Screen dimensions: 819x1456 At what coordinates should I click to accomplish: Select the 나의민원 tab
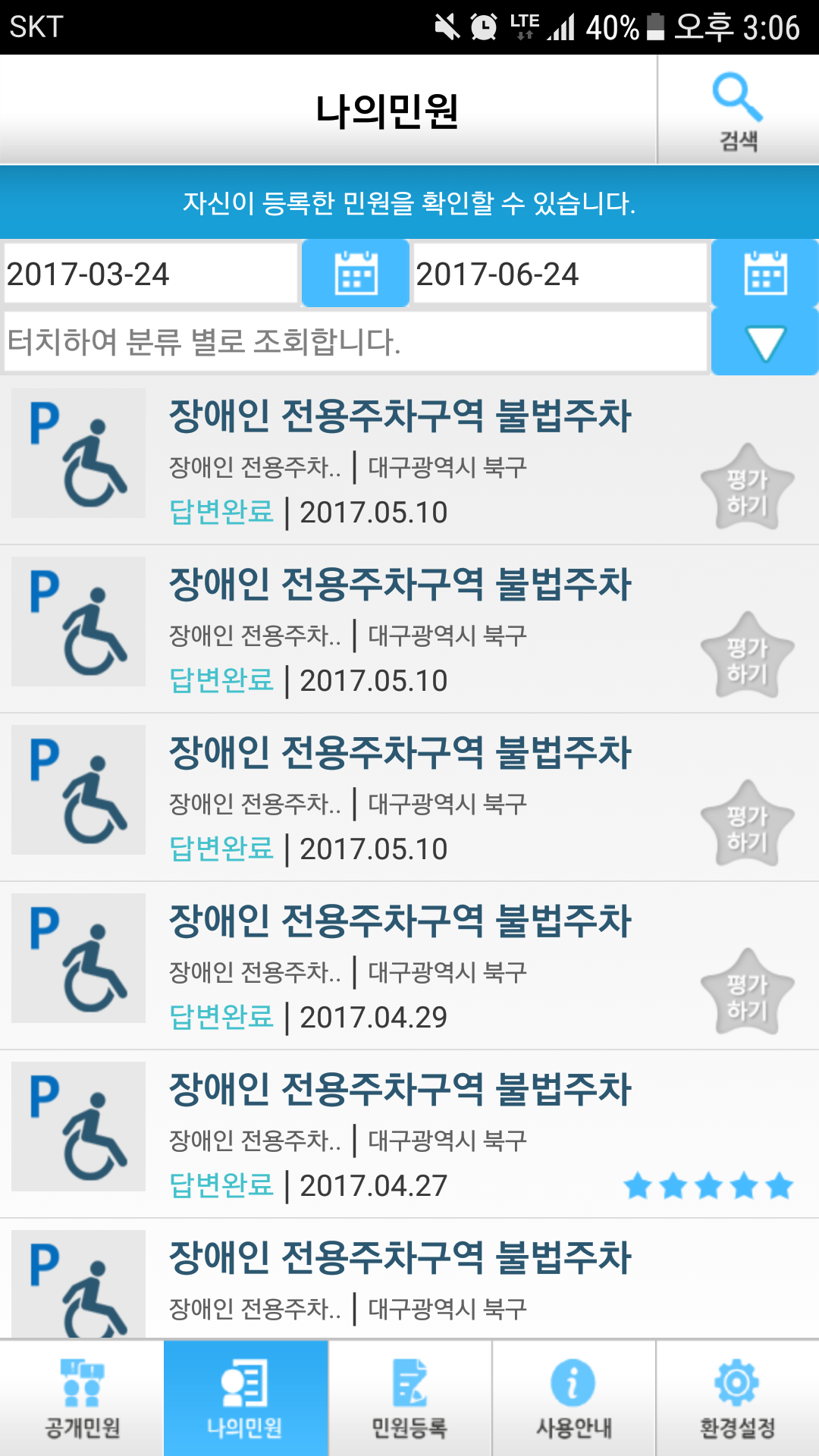coord(246,1398)
